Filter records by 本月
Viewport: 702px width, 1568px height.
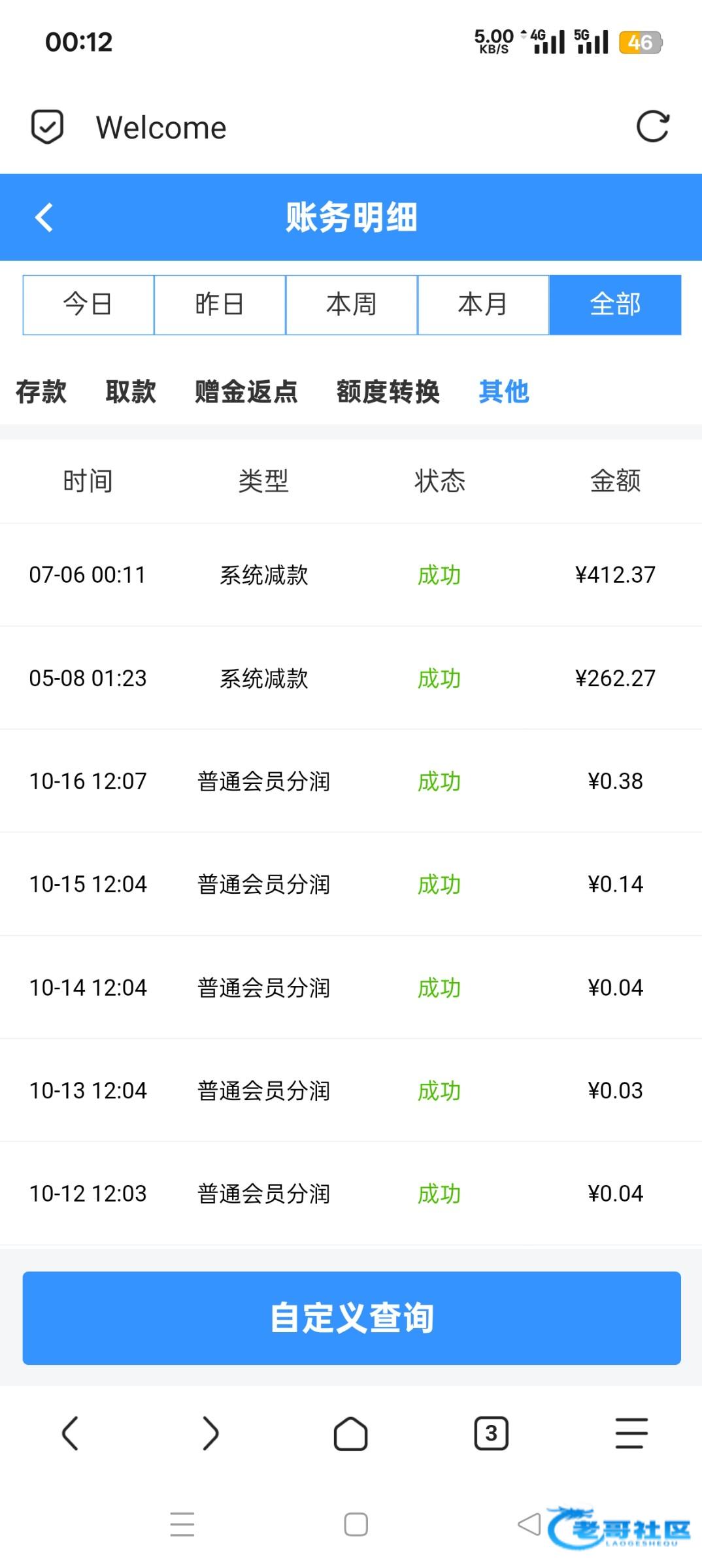[x=483, y=304]
